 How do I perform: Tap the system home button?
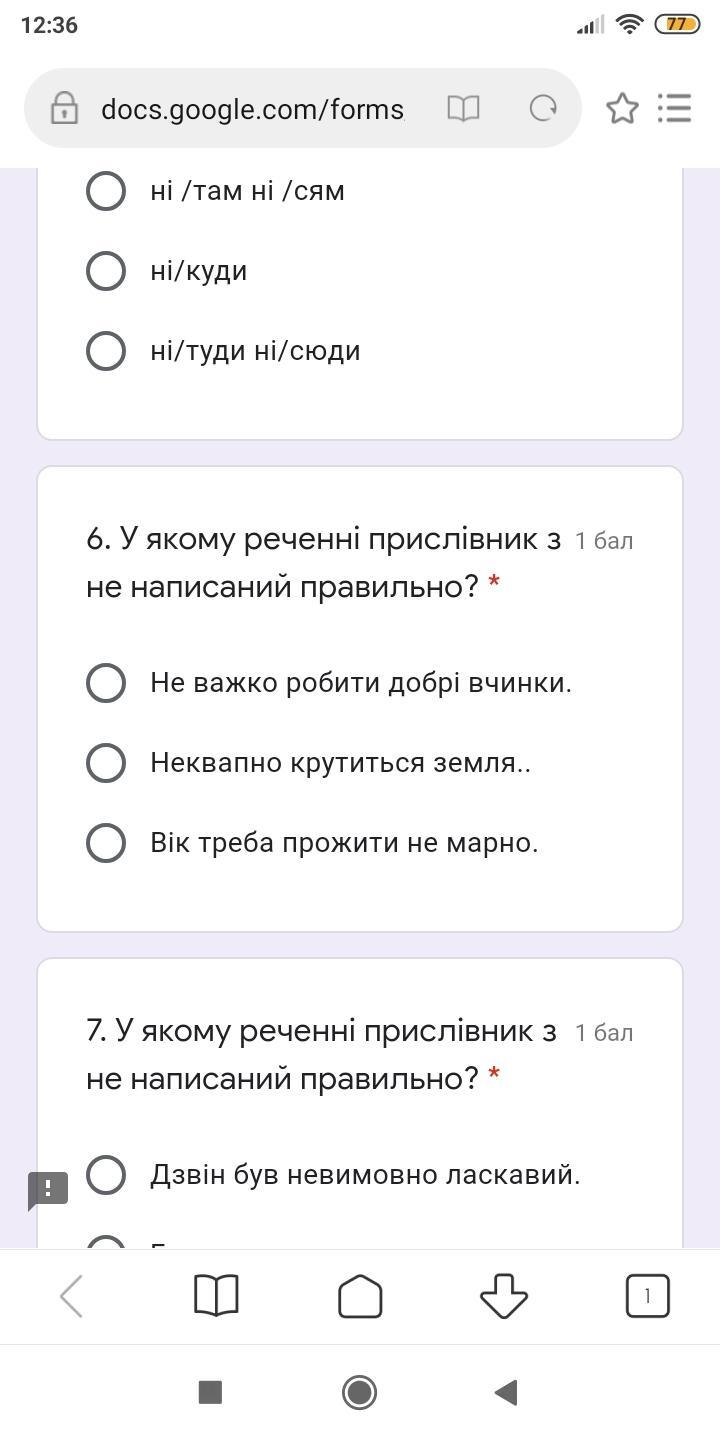359,1392
